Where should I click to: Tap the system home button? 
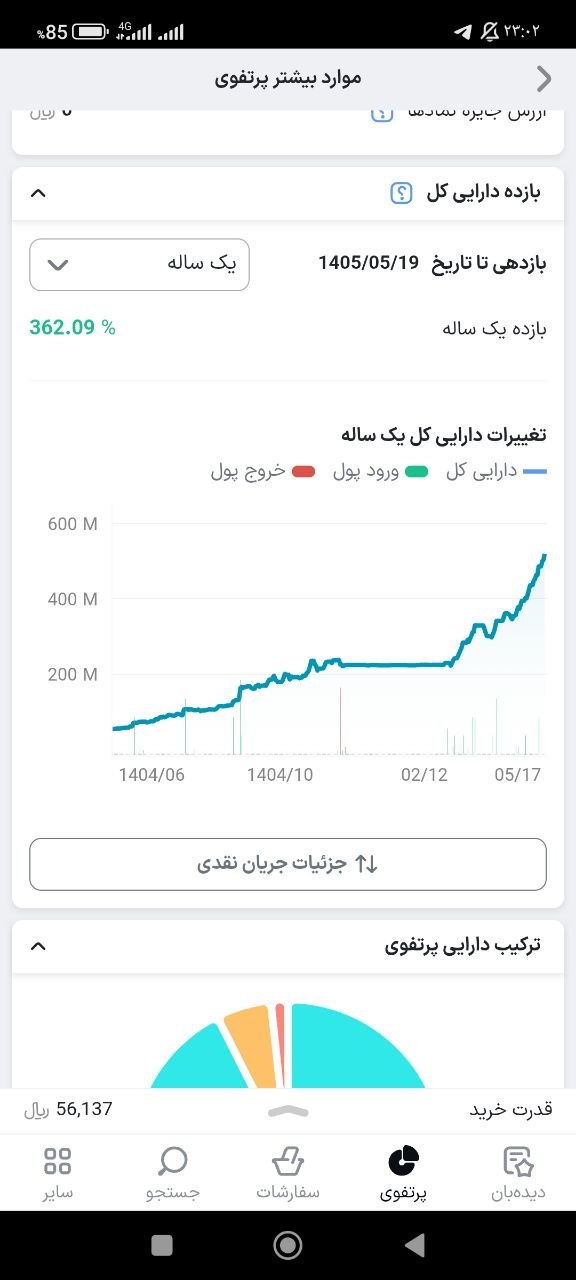pyautogui.click(x=288, y=1245)
